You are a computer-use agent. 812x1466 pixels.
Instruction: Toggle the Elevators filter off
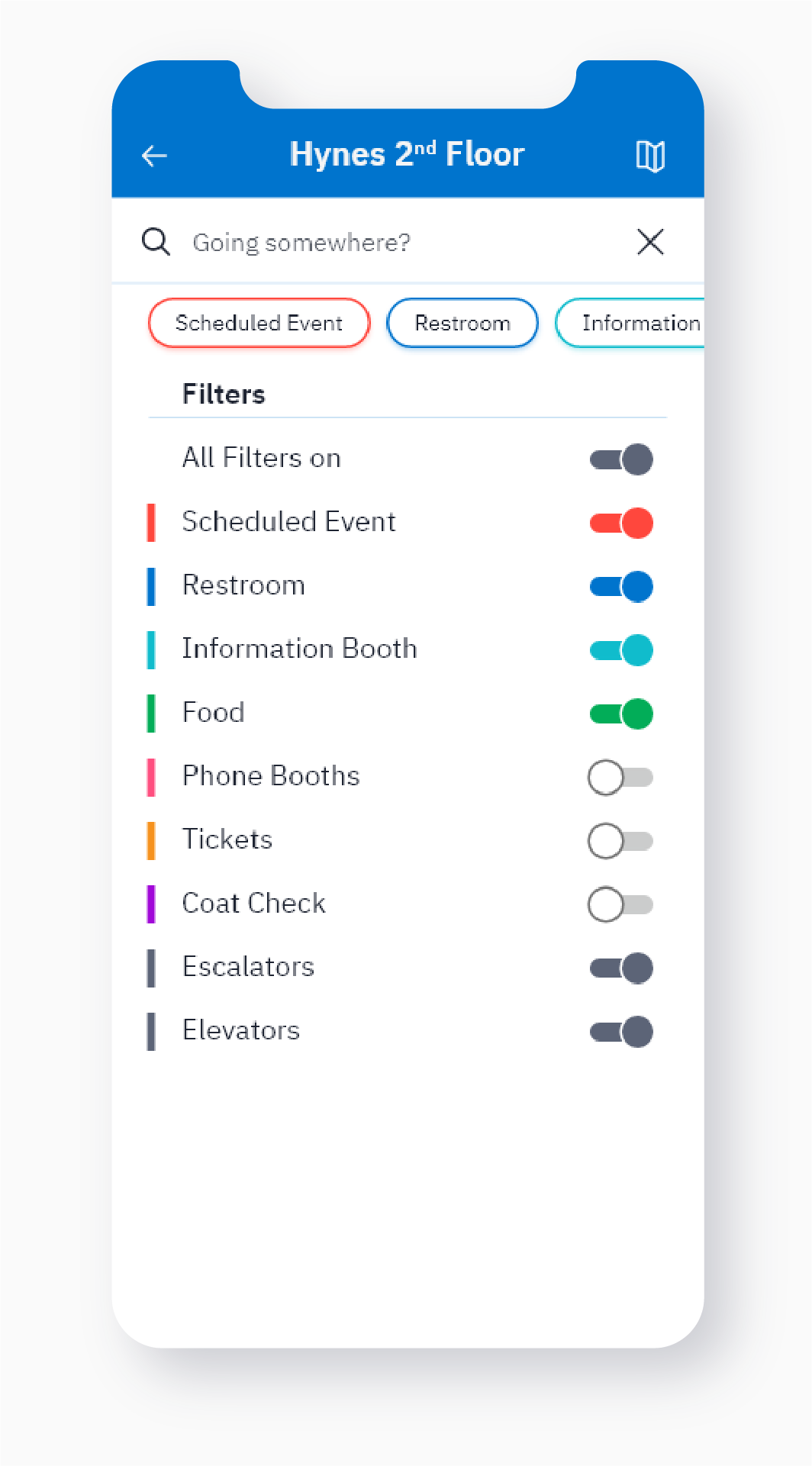point(621,1032)
